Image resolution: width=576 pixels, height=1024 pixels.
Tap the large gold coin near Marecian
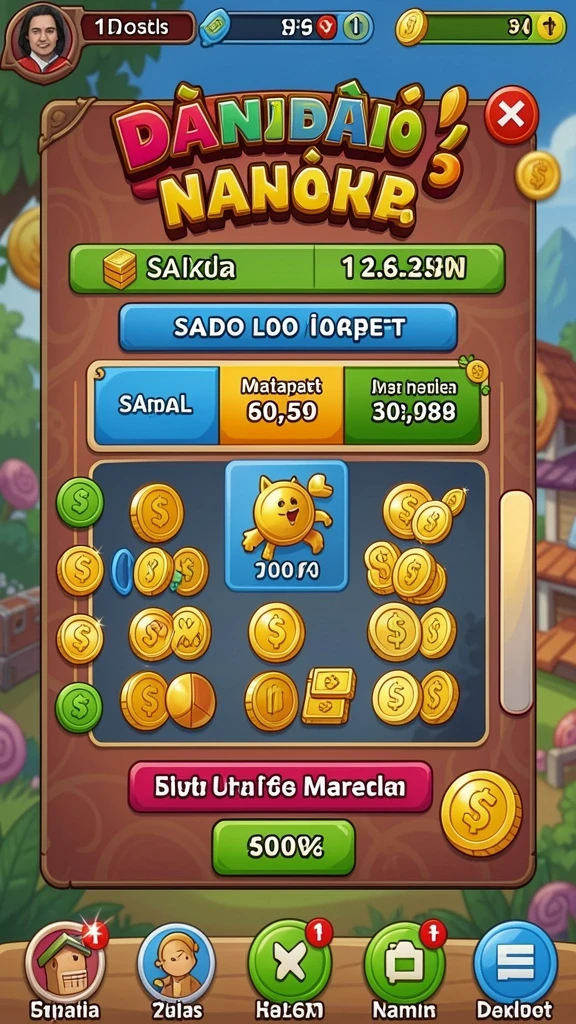(481, 812)
